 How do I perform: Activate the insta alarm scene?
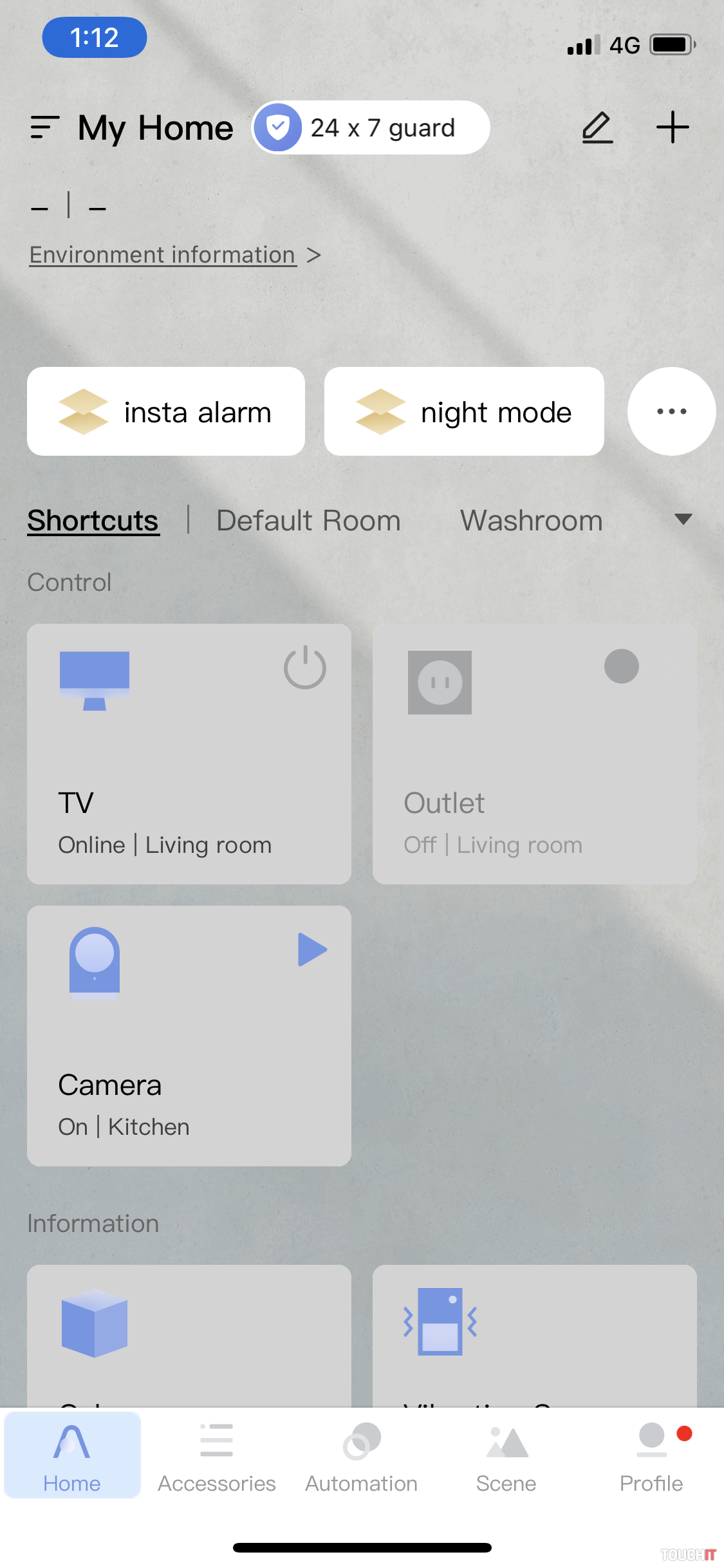pos(166,412)
